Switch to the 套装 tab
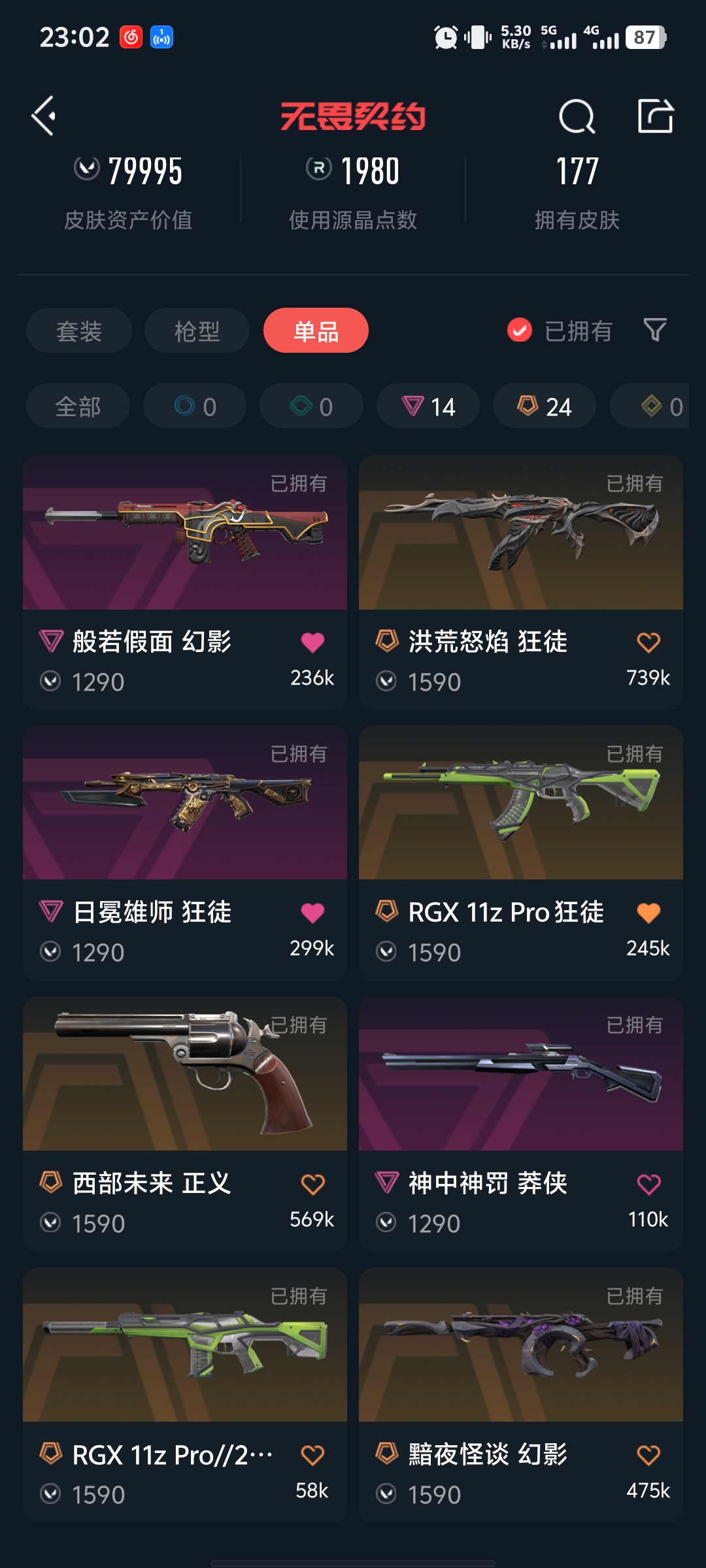 pos(79,331)
